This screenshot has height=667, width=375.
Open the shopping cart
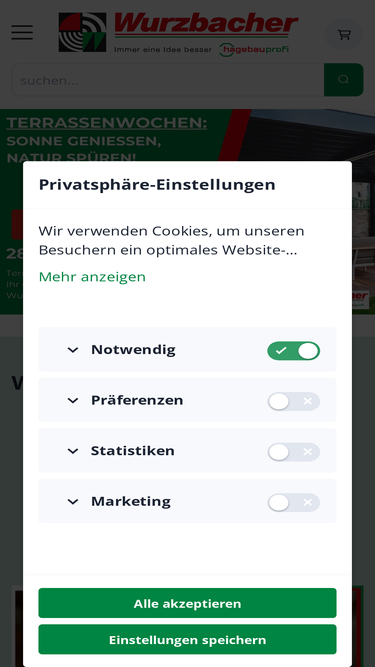click(344, 34)
